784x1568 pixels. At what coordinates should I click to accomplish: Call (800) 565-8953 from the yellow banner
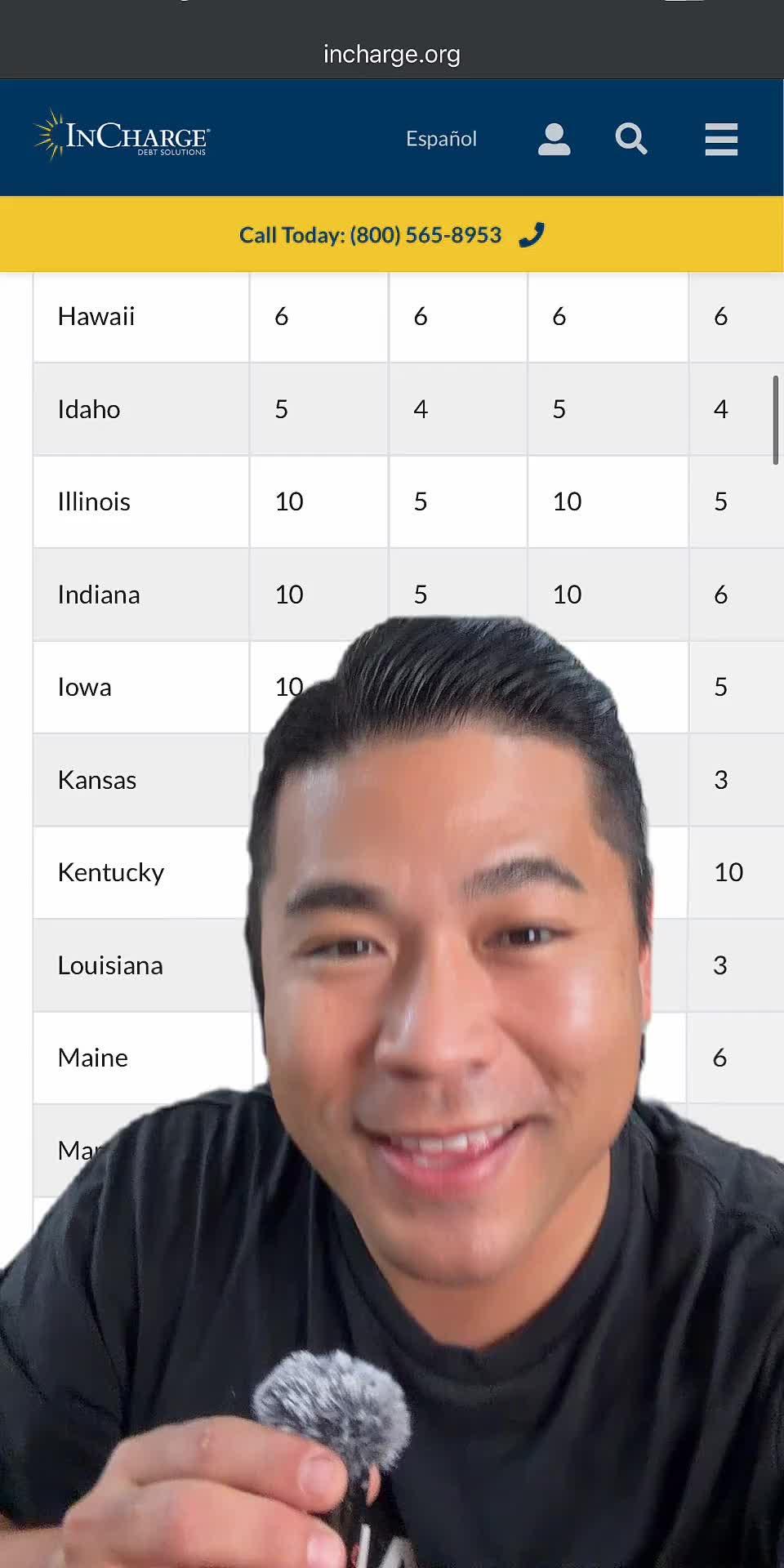392,235
